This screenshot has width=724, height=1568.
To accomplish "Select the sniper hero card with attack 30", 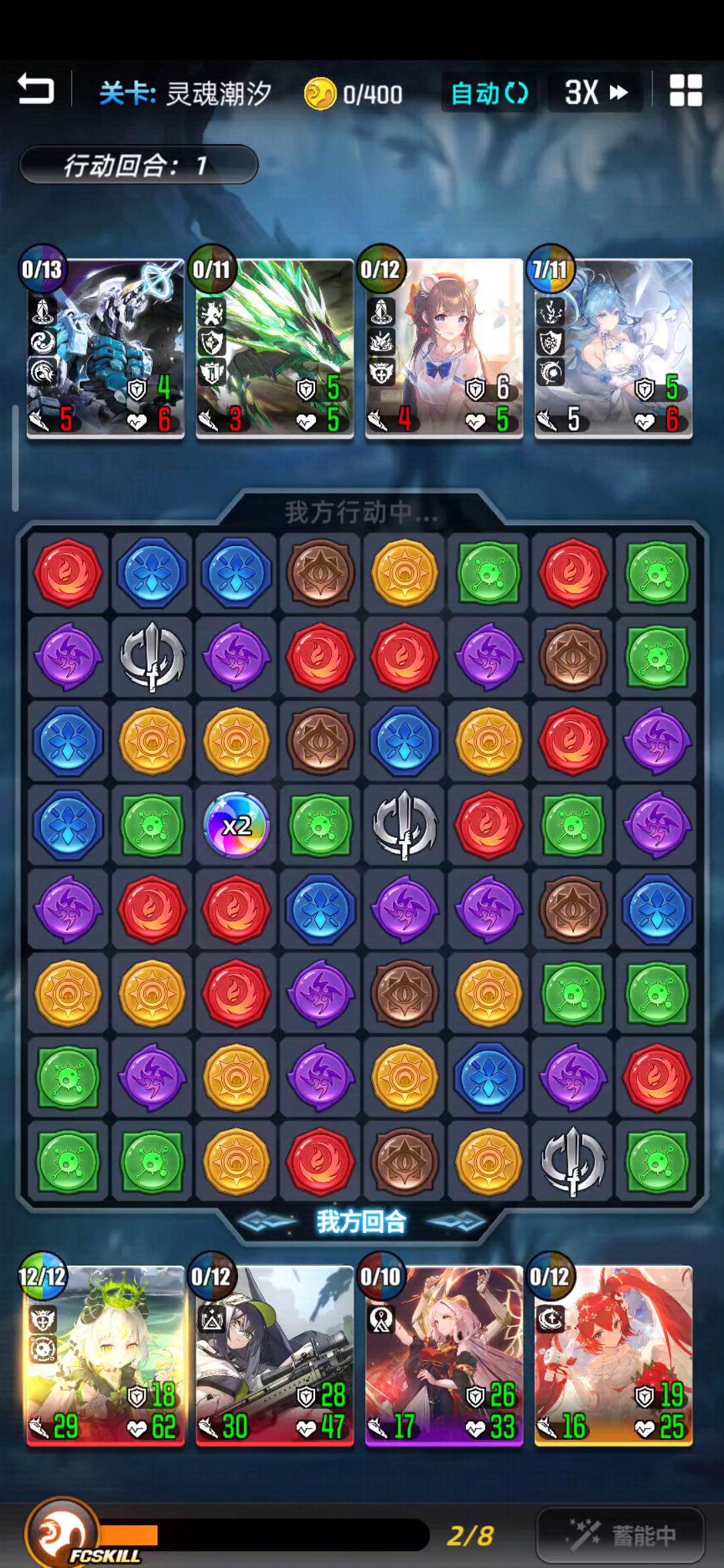I will (x=274, y=1355).
